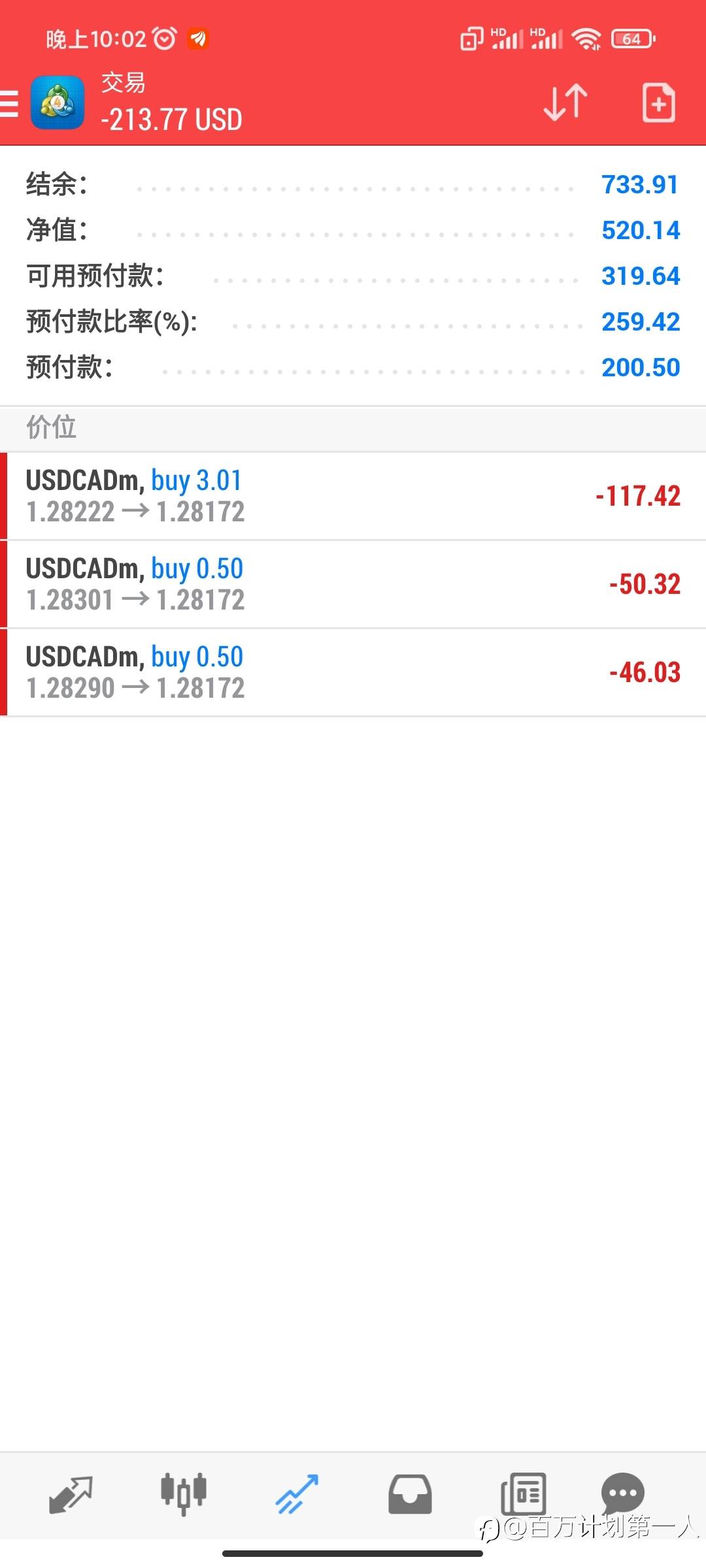Open the USDCADm position opened at 1.28301
This screenshot has height=1568, width=706.
pos(353,584)
